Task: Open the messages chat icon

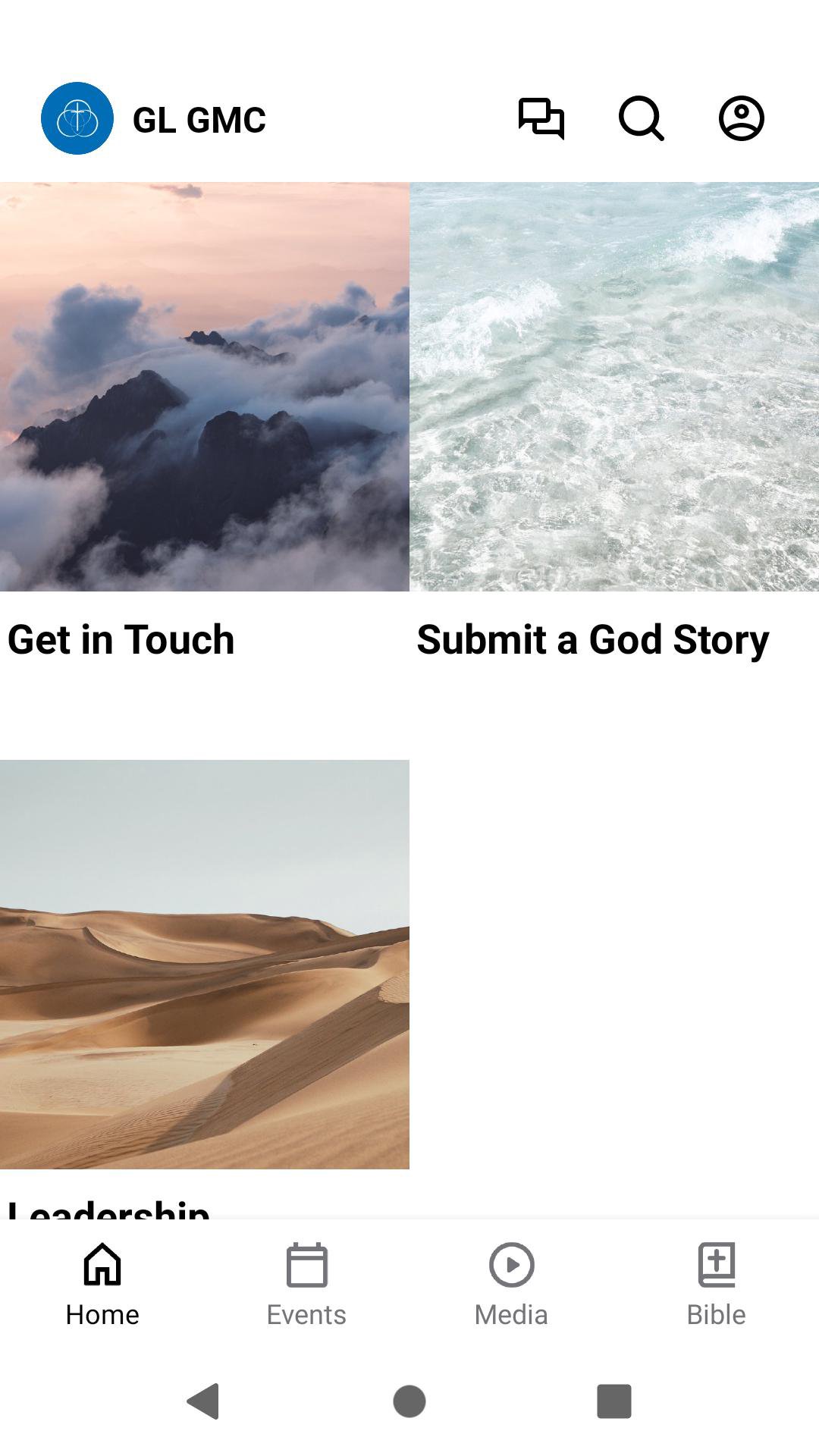Action: coord(541,119)
